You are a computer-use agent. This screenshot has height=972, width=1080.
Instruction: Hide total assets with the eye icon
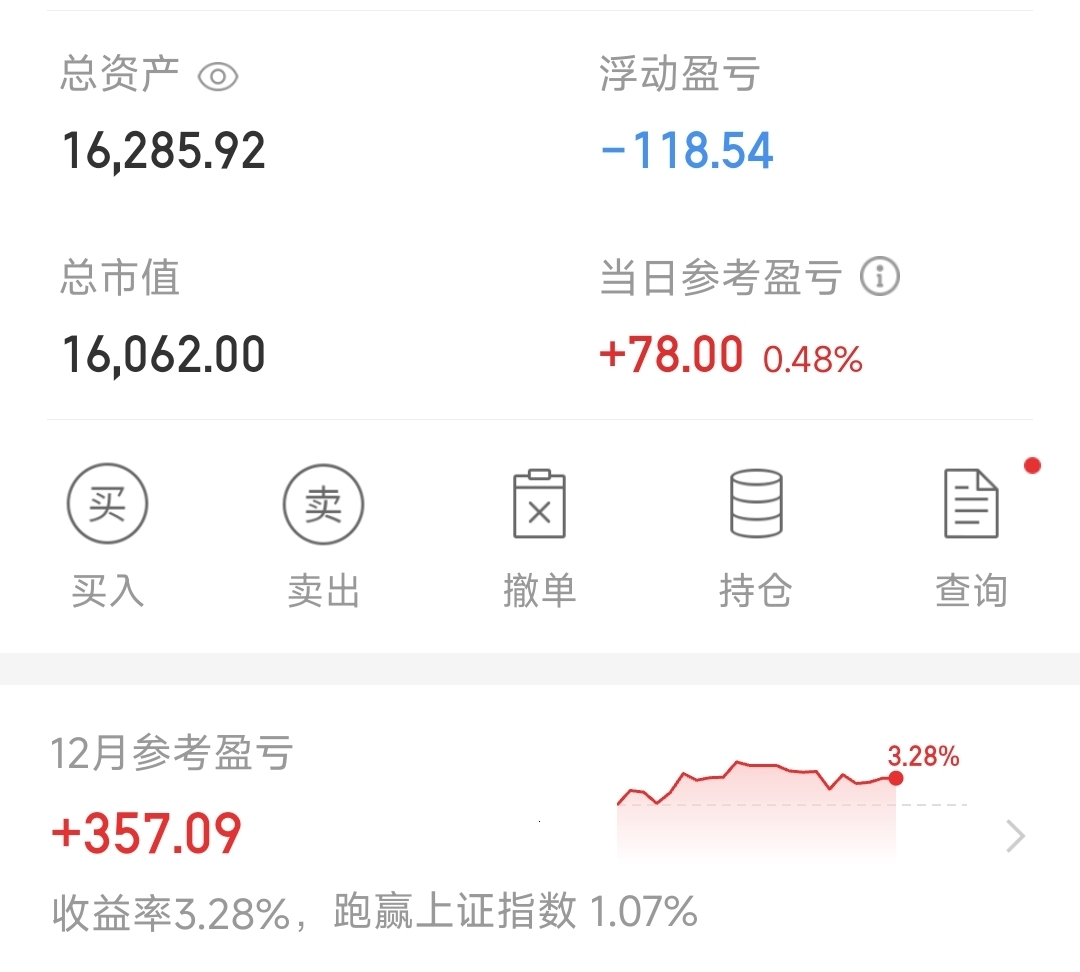point(218,77)
